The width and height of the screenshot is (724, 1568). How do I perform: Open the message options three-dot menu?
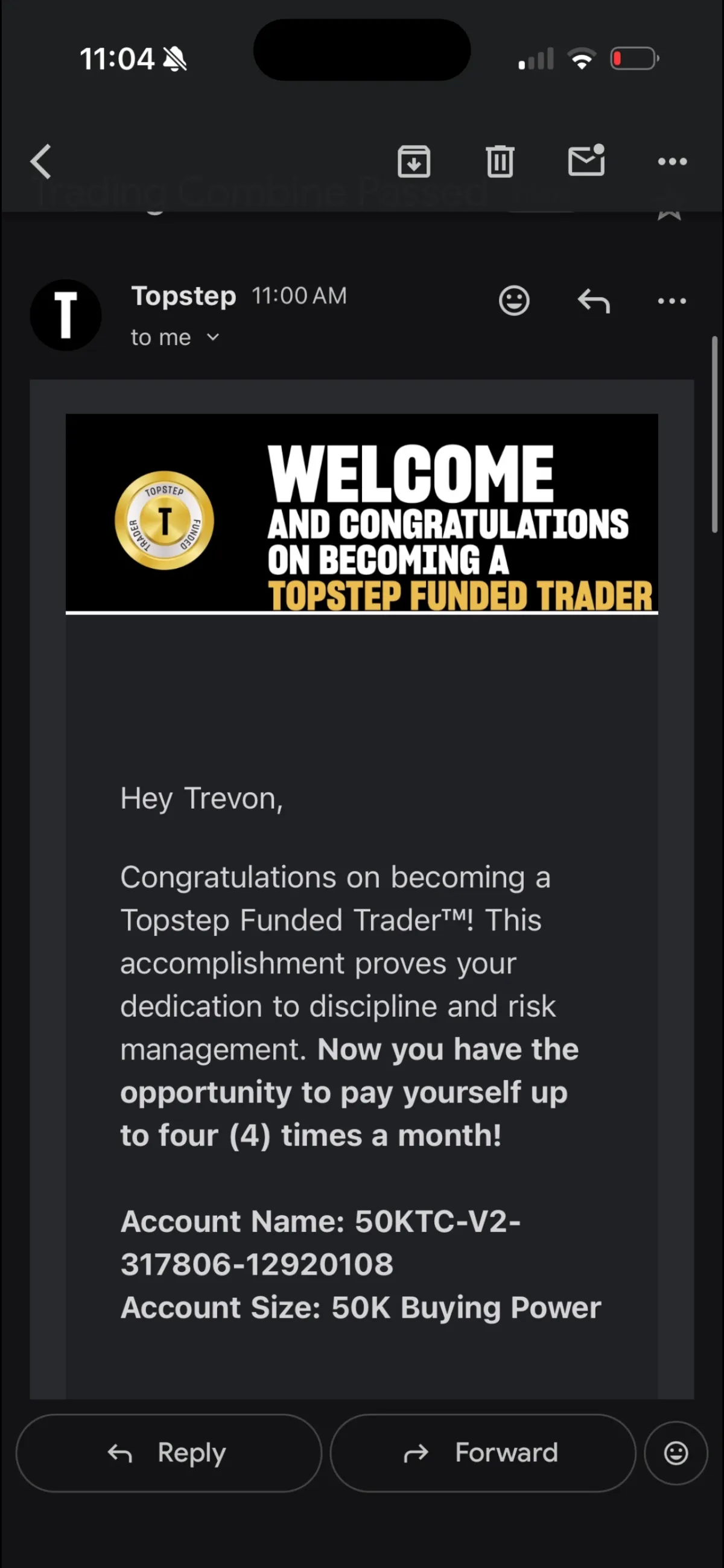tap(672, 301)
